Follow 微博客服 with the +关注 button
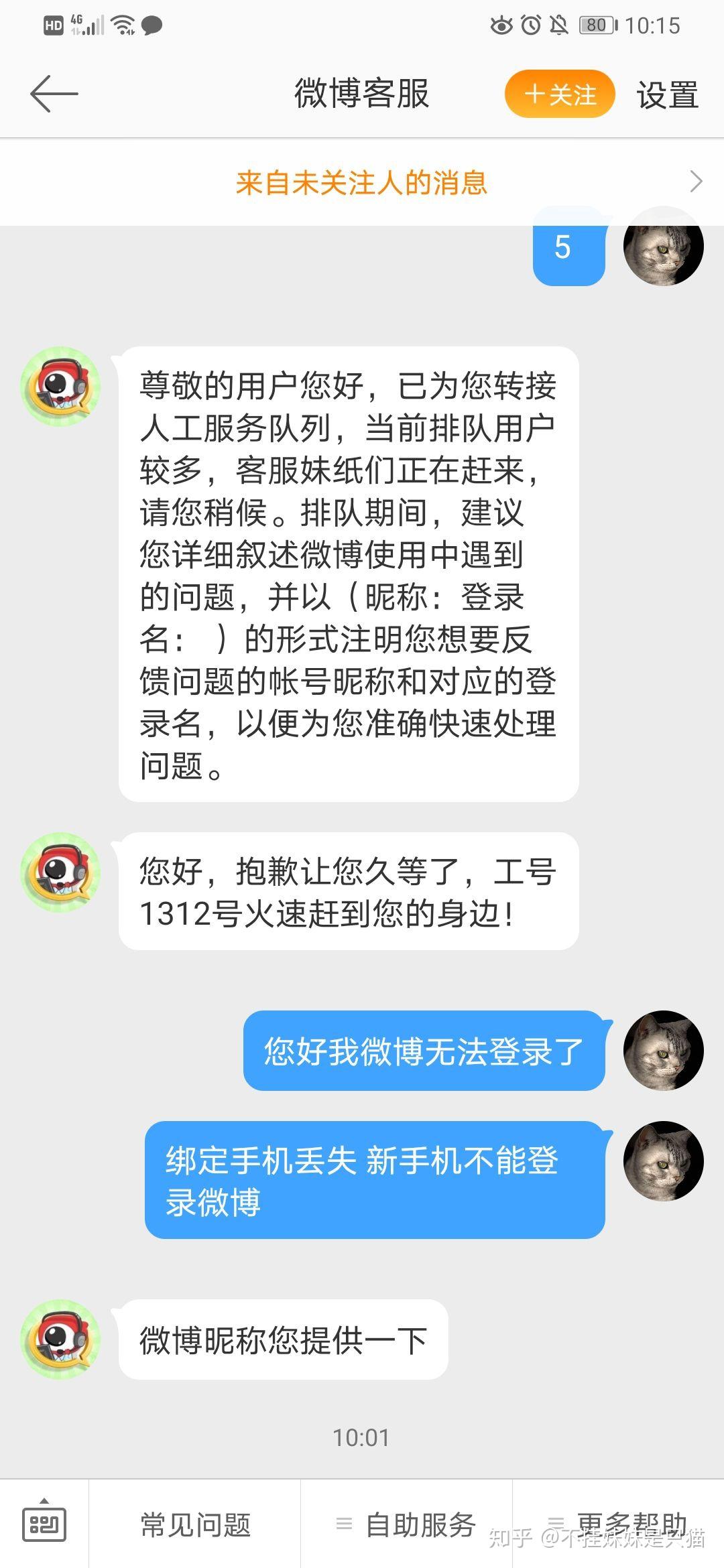 coord(560,94)
